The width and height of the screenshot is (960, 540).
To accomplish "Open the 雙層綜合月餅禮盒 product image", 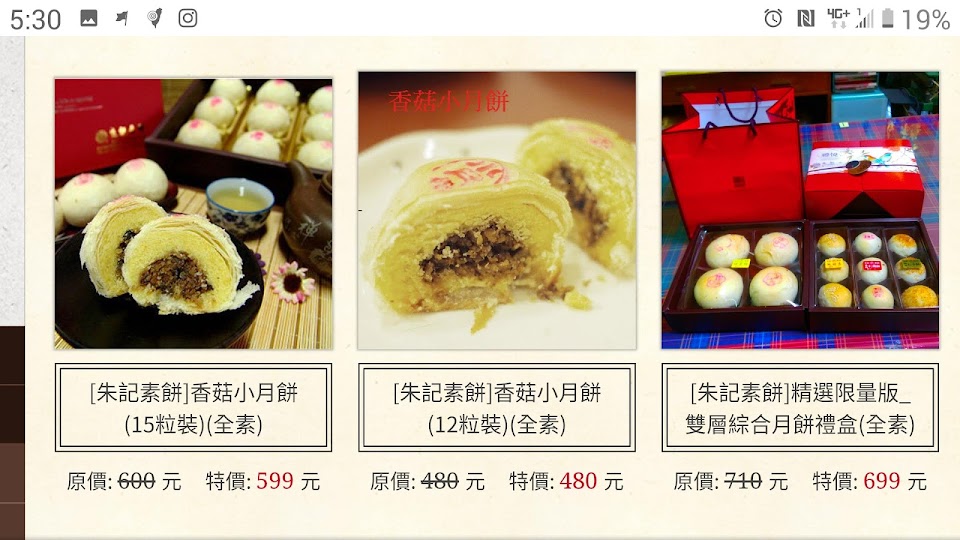I will (800, 212).
